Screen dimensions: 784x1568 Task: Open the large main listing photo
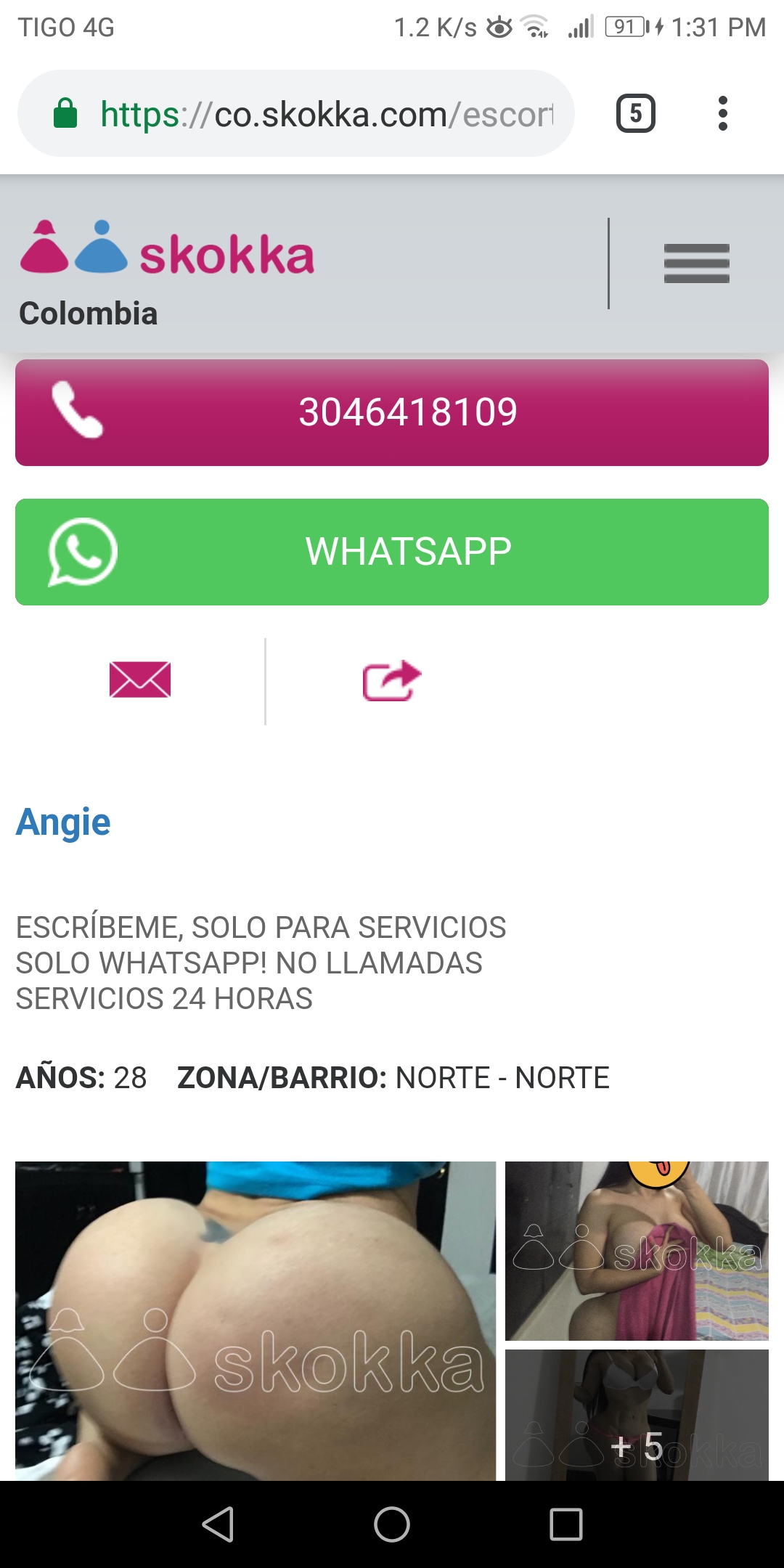[256, 1321]
